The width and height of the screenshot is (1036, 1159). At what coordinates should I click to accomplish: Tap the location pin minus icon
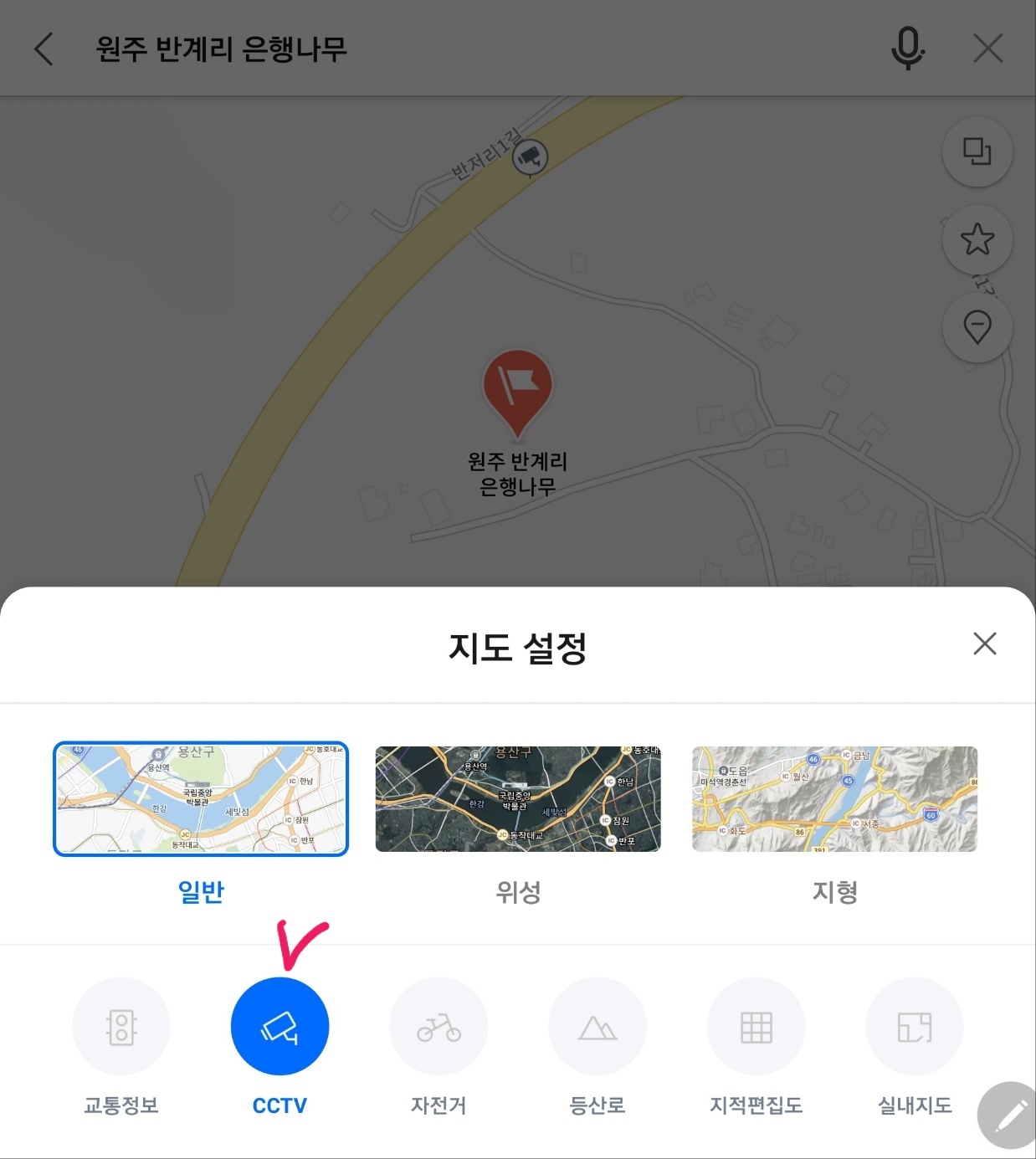[x=977, y=327]
